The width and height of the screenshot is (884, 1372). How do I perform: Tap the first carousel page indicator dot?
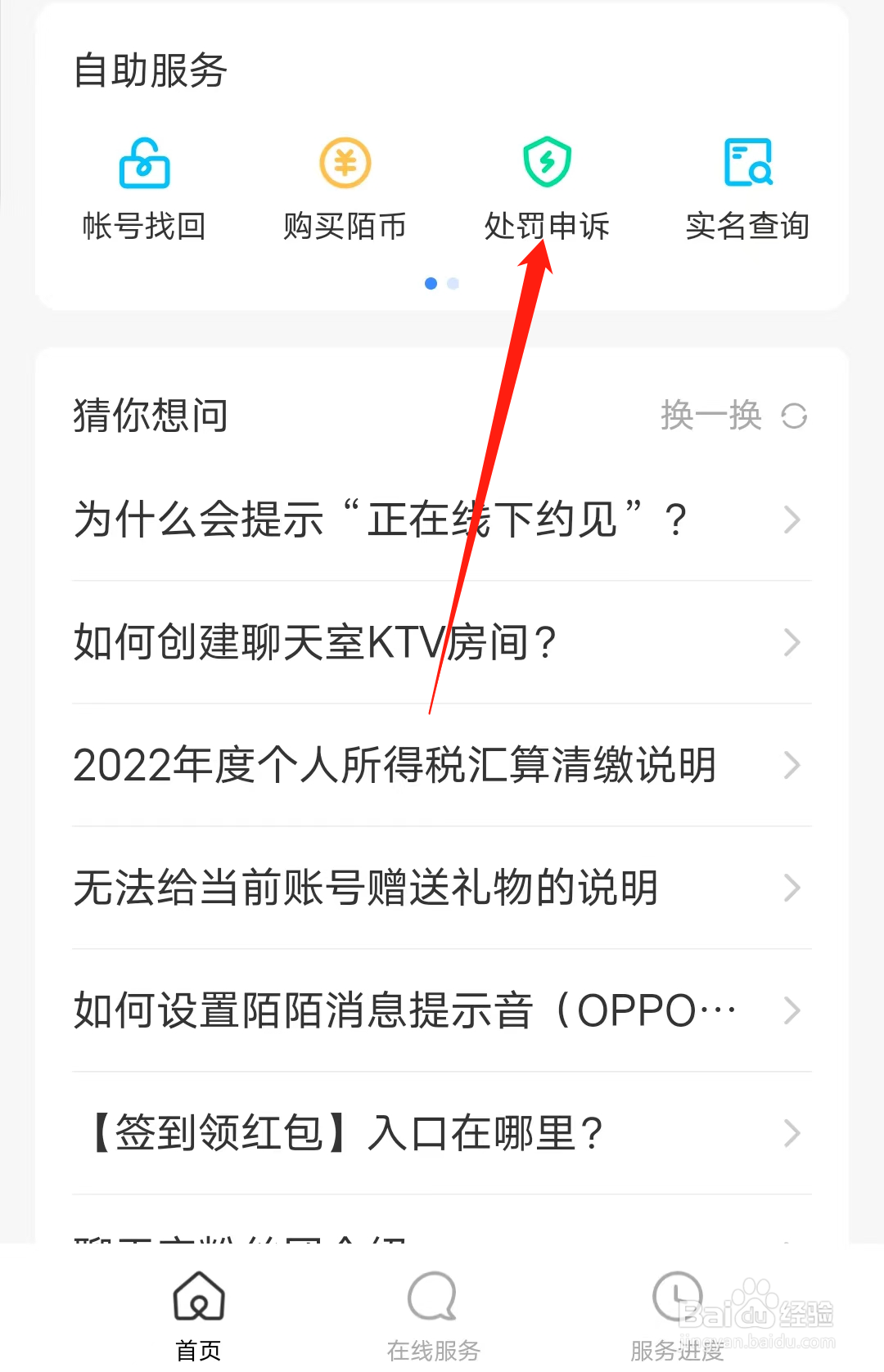(x=431, y=283)
